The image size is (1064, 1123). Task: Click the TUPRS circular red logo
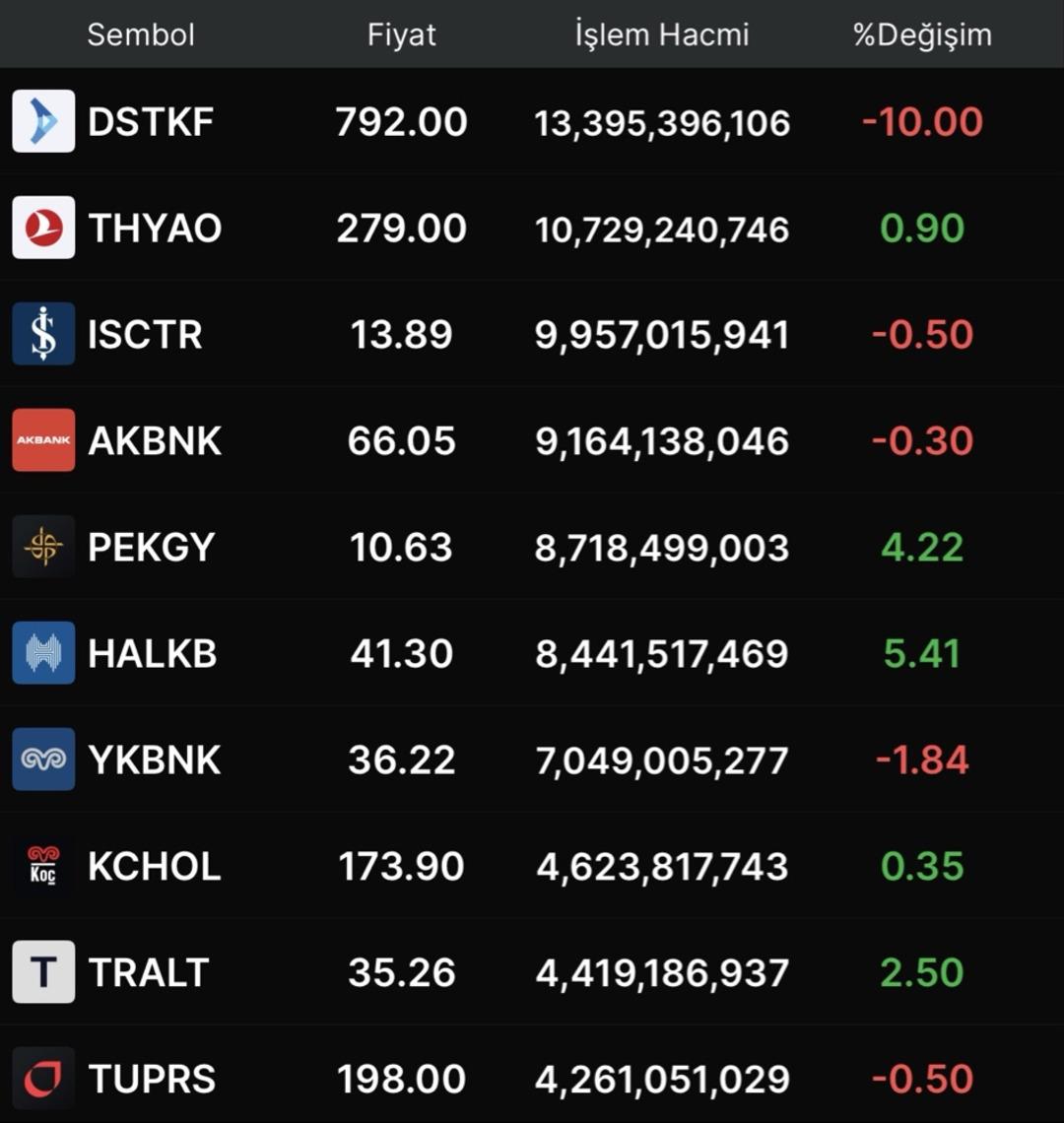coord(43,1077)
